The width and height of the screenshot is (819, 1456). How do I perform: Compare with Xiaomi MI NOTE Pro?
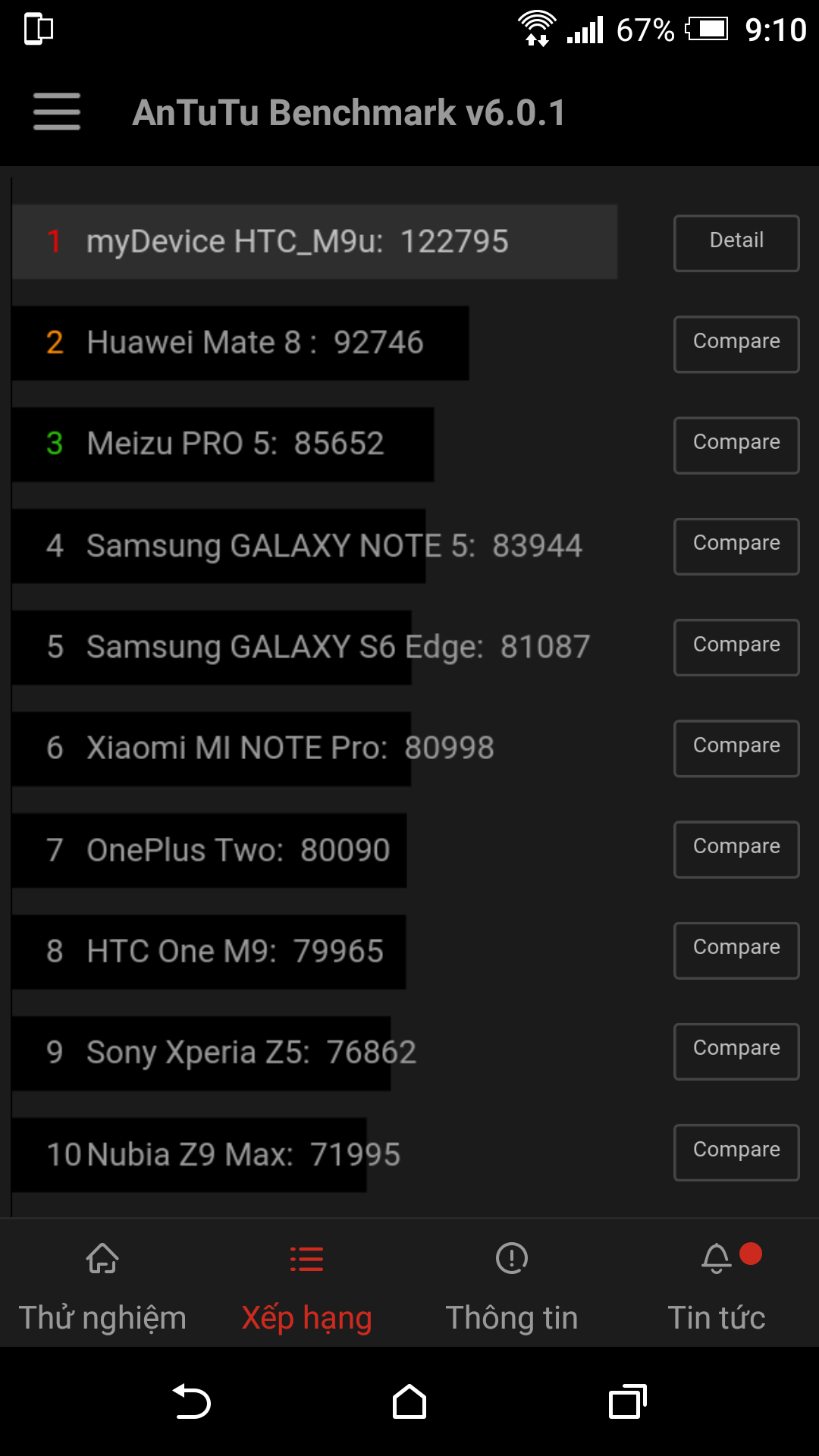pos(736,748)
